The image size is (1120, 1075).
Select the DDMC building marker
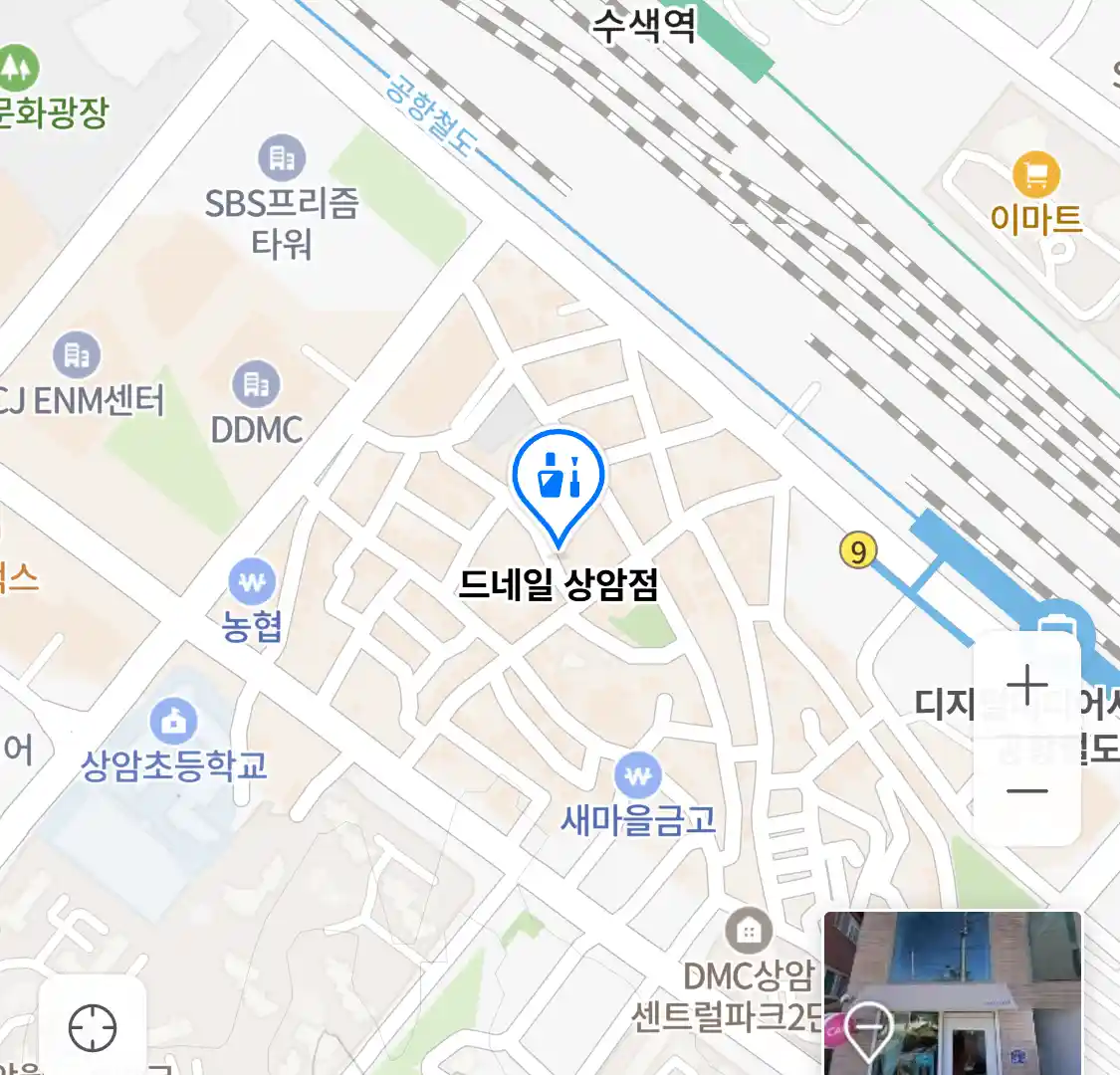[x=257, y=384]
